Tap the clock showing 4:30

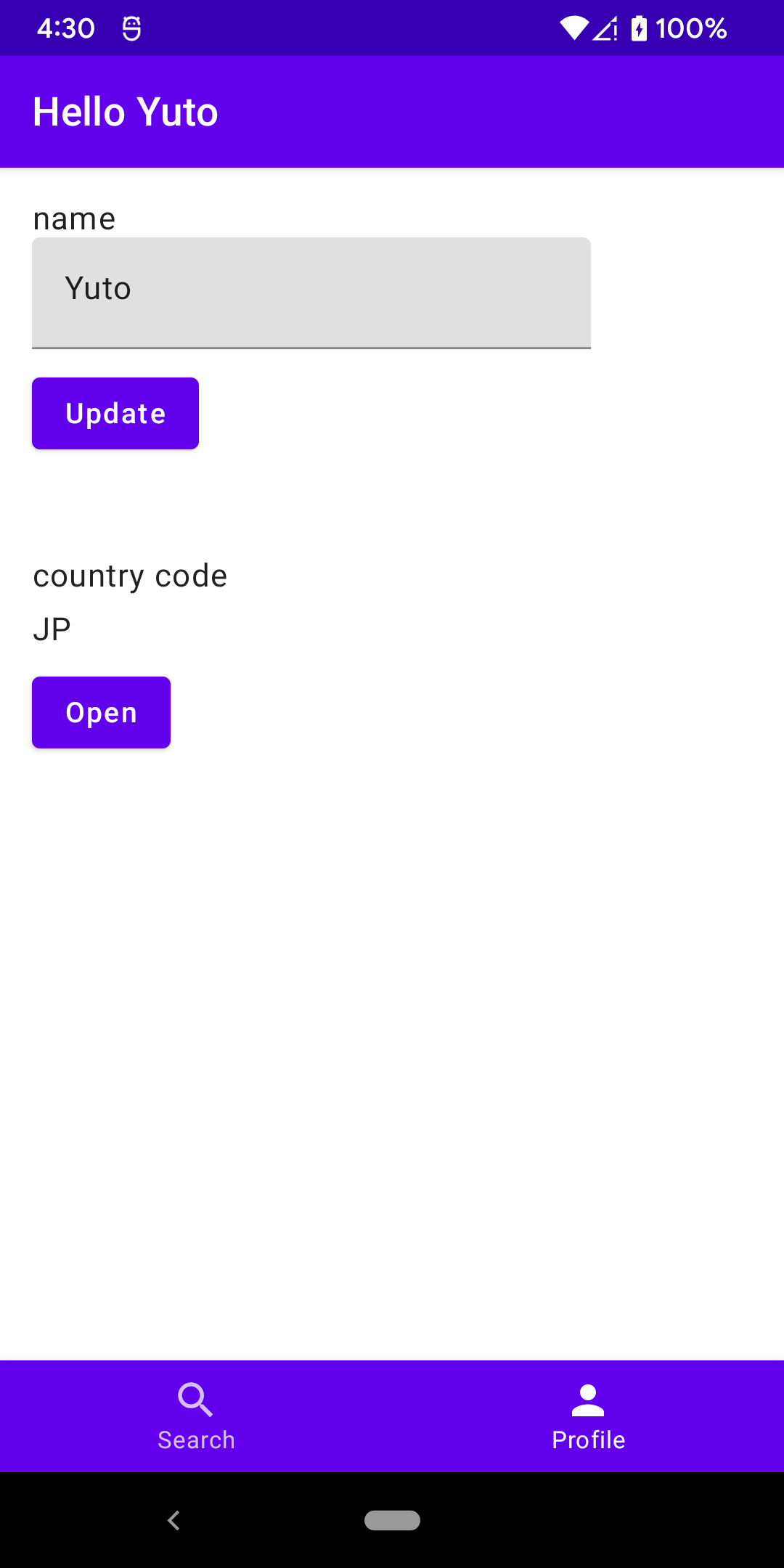coord(66,28)
